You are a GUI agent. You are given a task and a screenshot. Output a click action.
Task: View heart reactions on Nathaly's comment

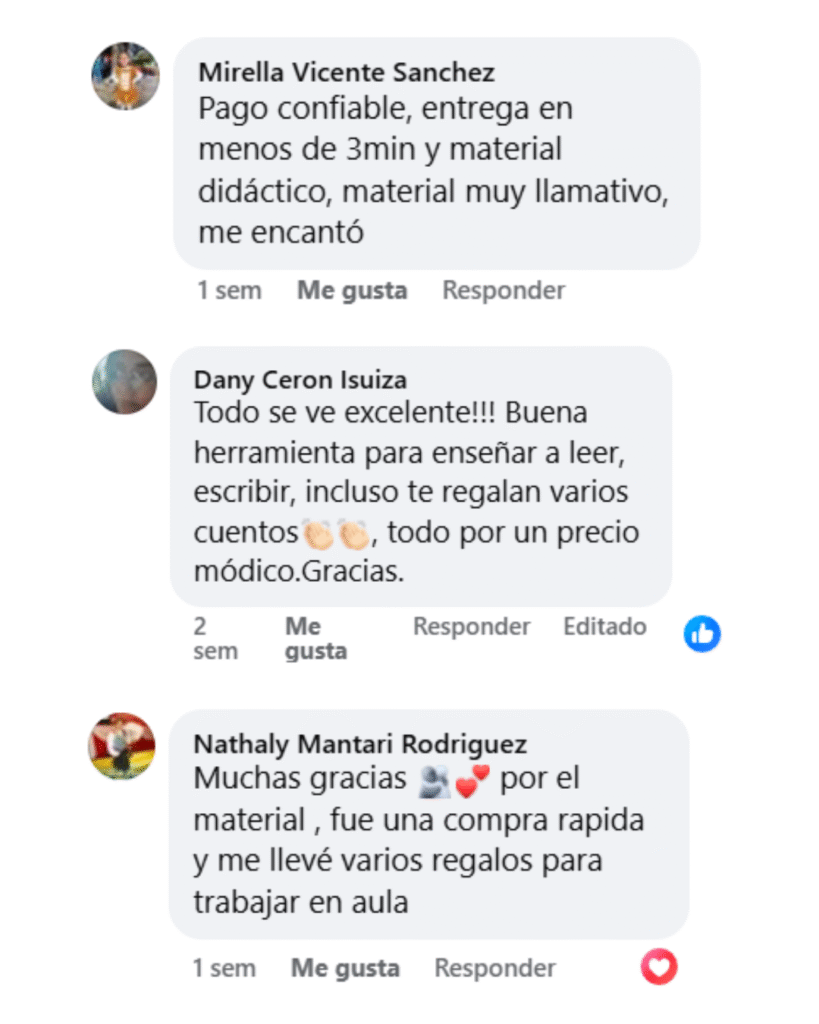(659, 967)
